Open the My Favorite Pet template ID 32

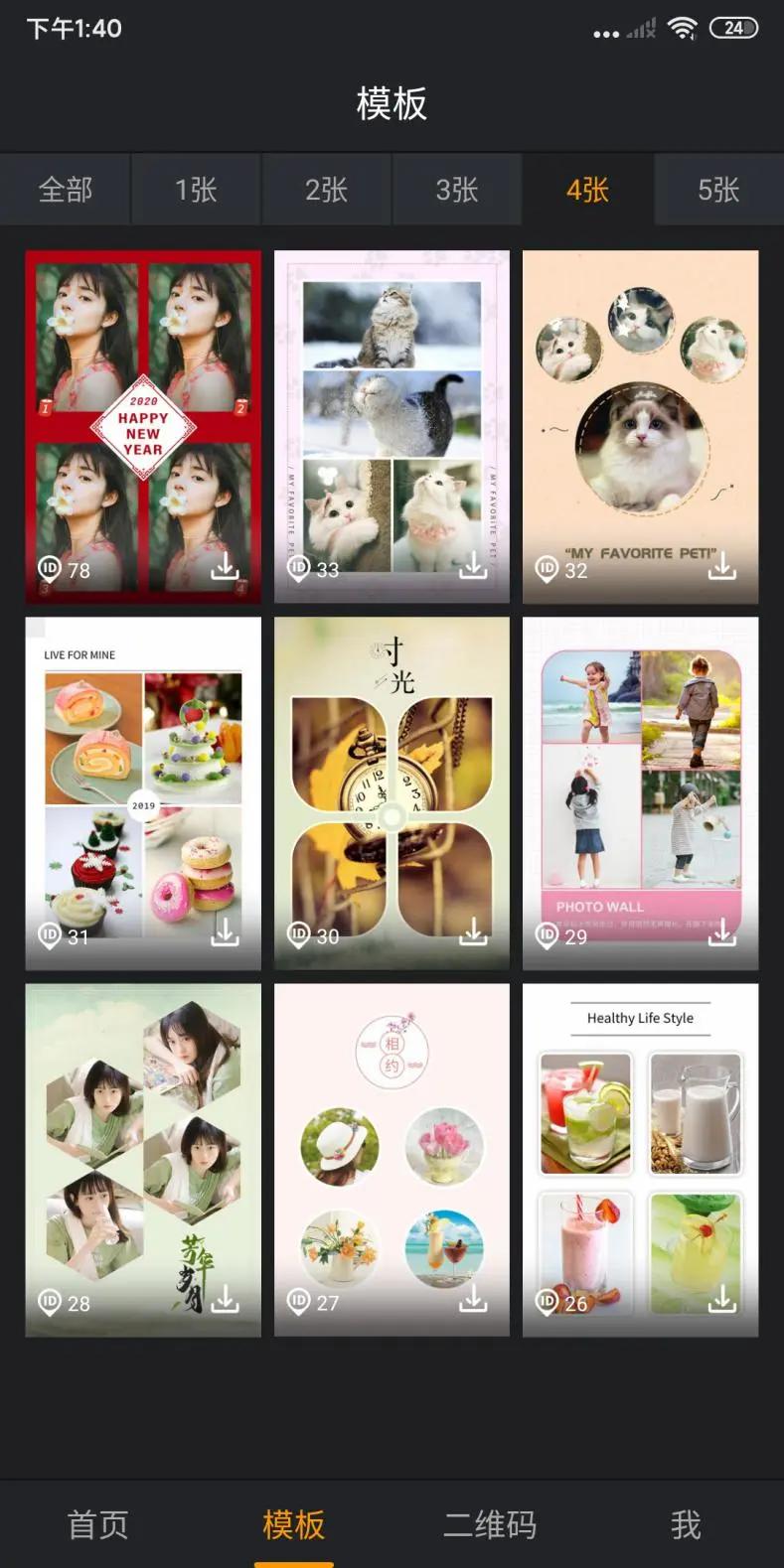pos(640,427)
